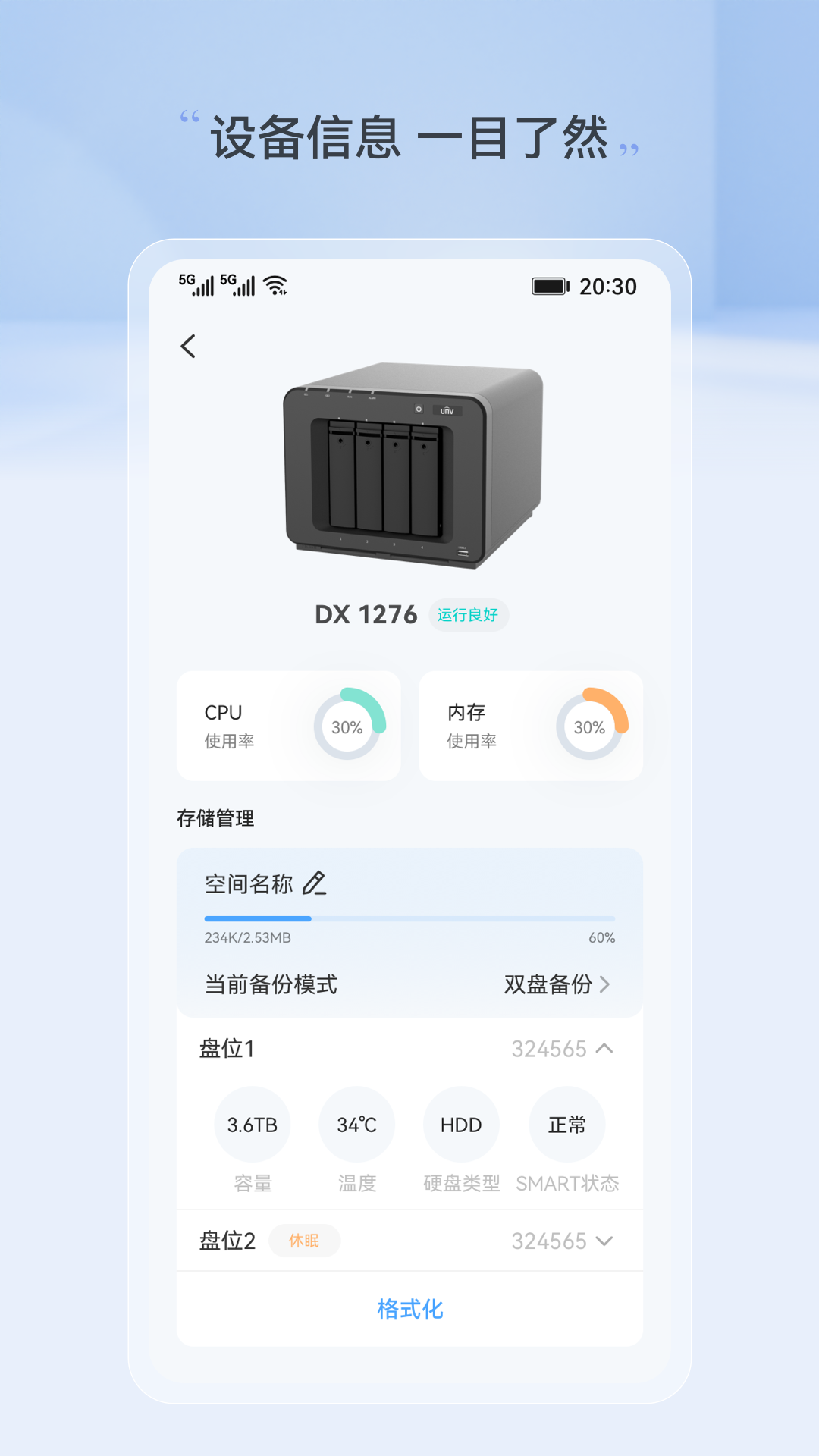The width and height of the screenshot is (819, 1456).
Task: Expand the 盘位2 disk details
Action: coord(604,1240)
